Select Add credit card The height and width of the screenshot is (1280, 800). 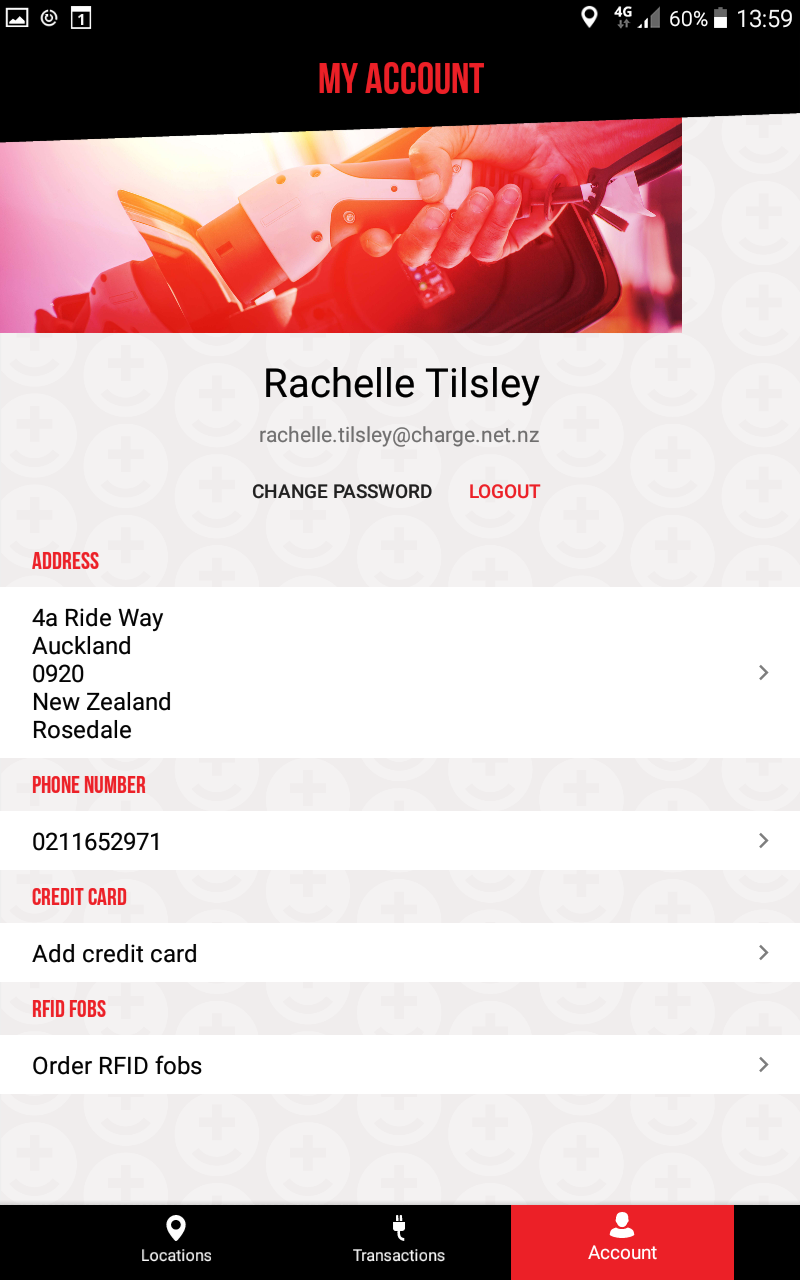tap(400, 953)
